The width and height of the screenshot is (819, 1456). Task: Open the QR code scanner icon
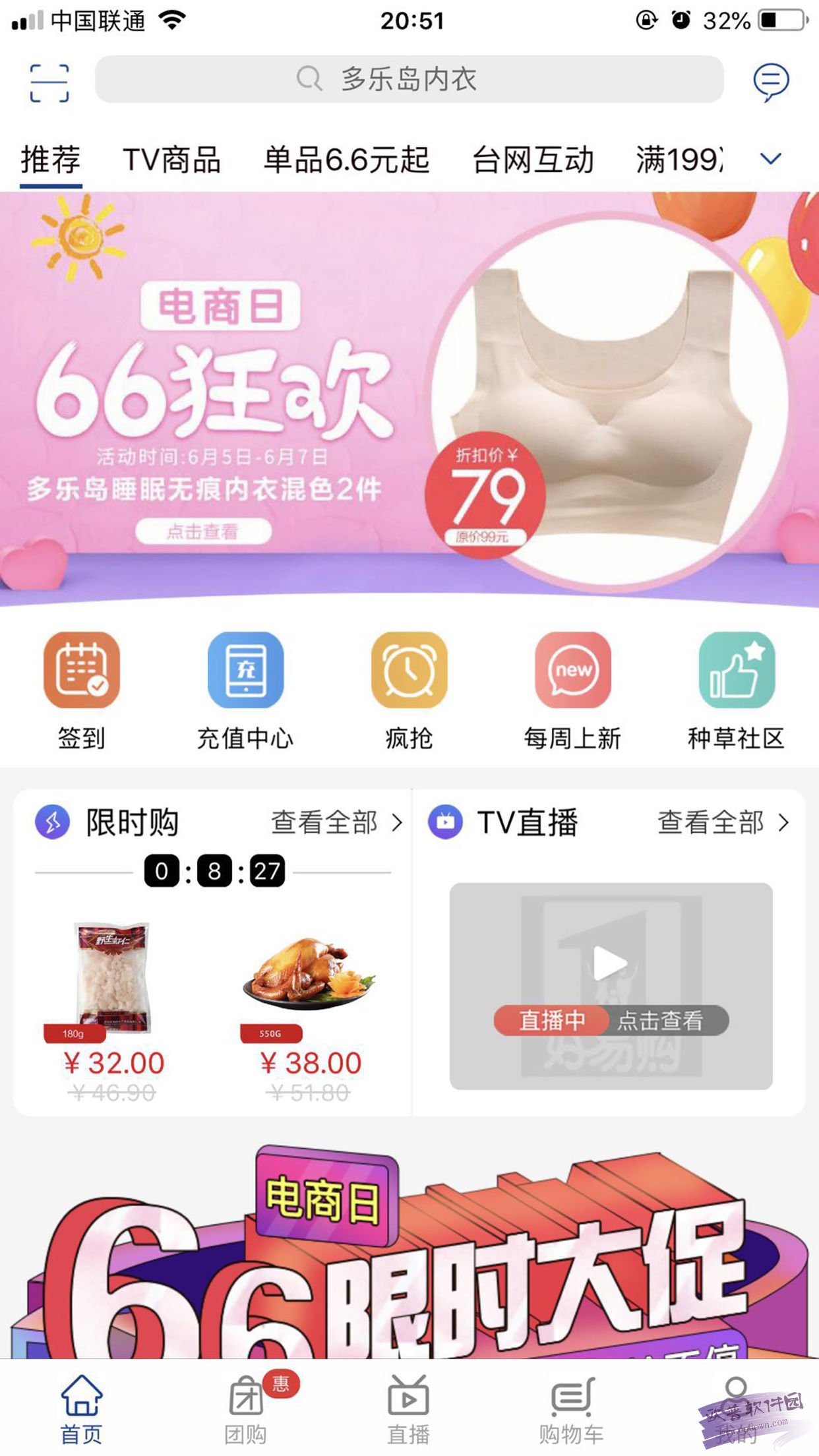coord(49,82)
